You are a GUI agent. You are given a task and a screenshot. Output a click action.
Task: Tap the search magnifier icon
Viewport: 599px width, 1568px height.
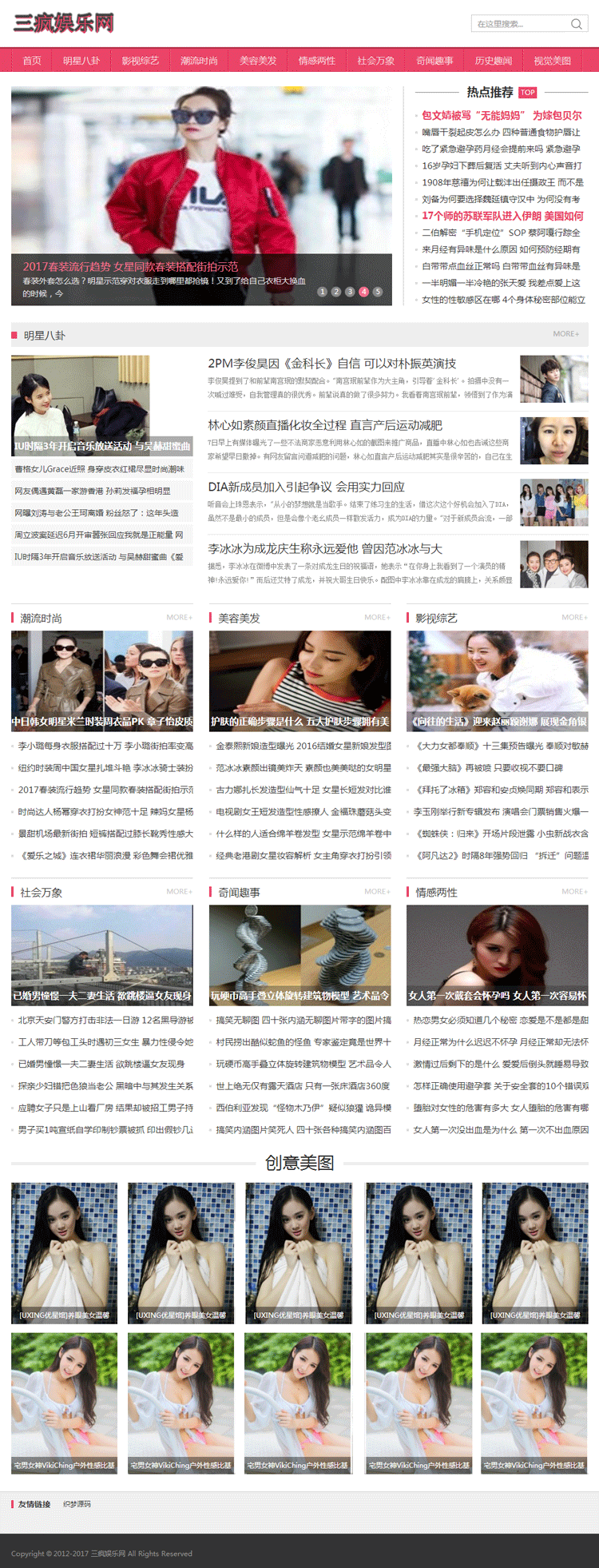[576, 24]
